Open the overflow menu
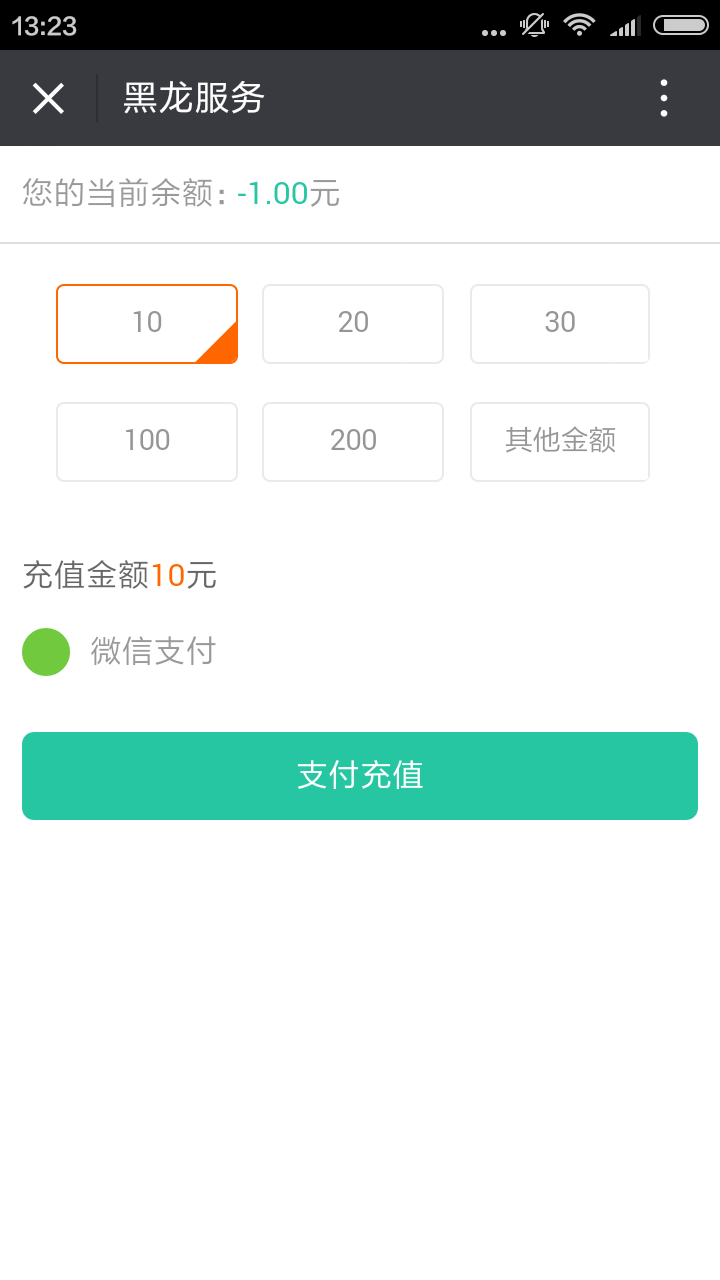Screen dimensions: 720x1280 [x=663, y=98]
